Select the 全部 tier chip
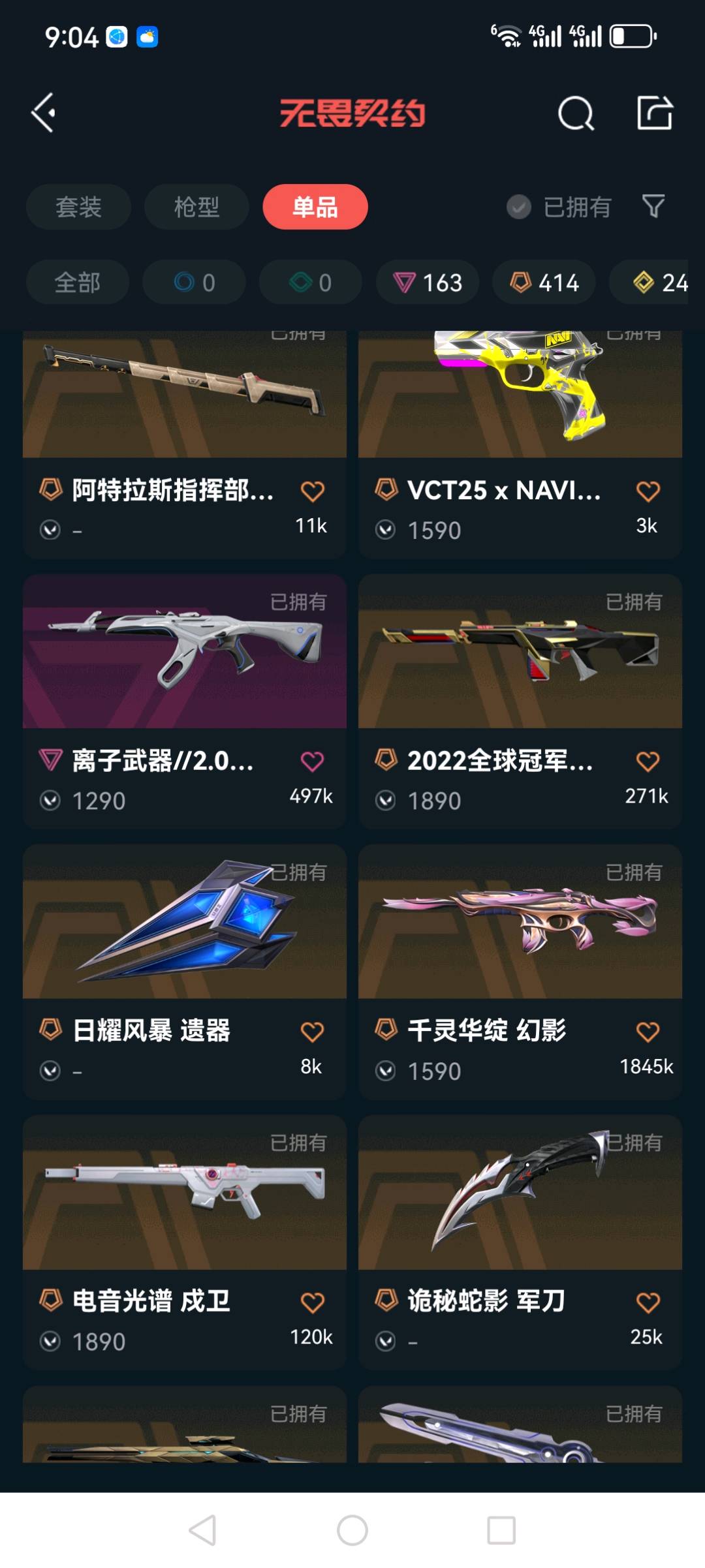 point(78,283)
